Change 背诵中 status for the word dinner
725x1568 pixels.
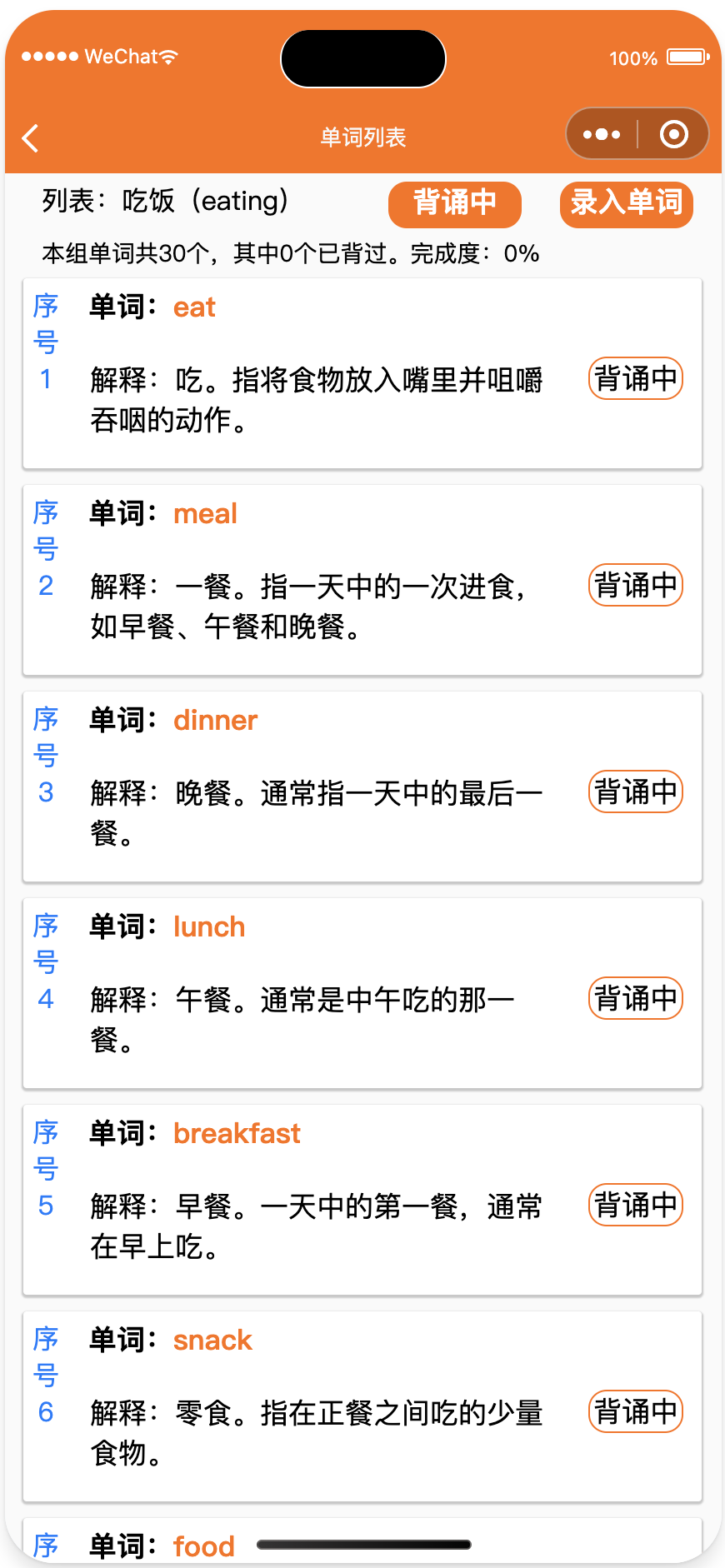(x=635, y=792)
